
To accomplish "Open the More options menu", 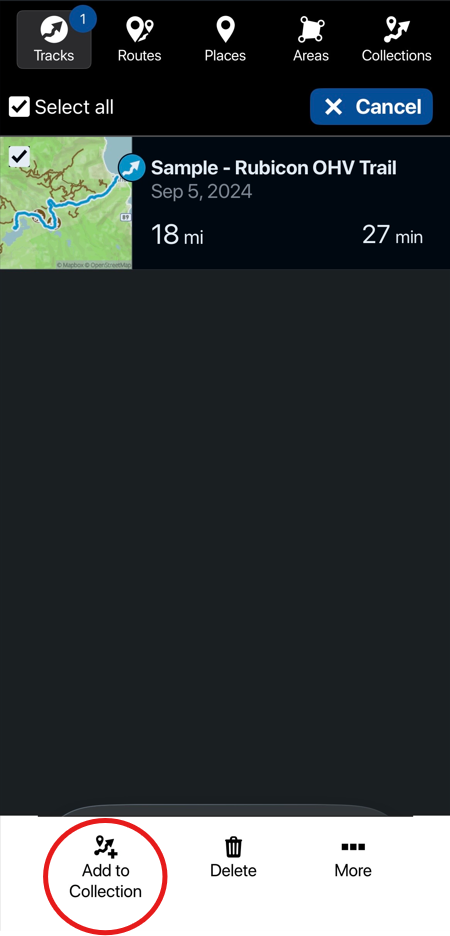I will [x=353, y=858].
